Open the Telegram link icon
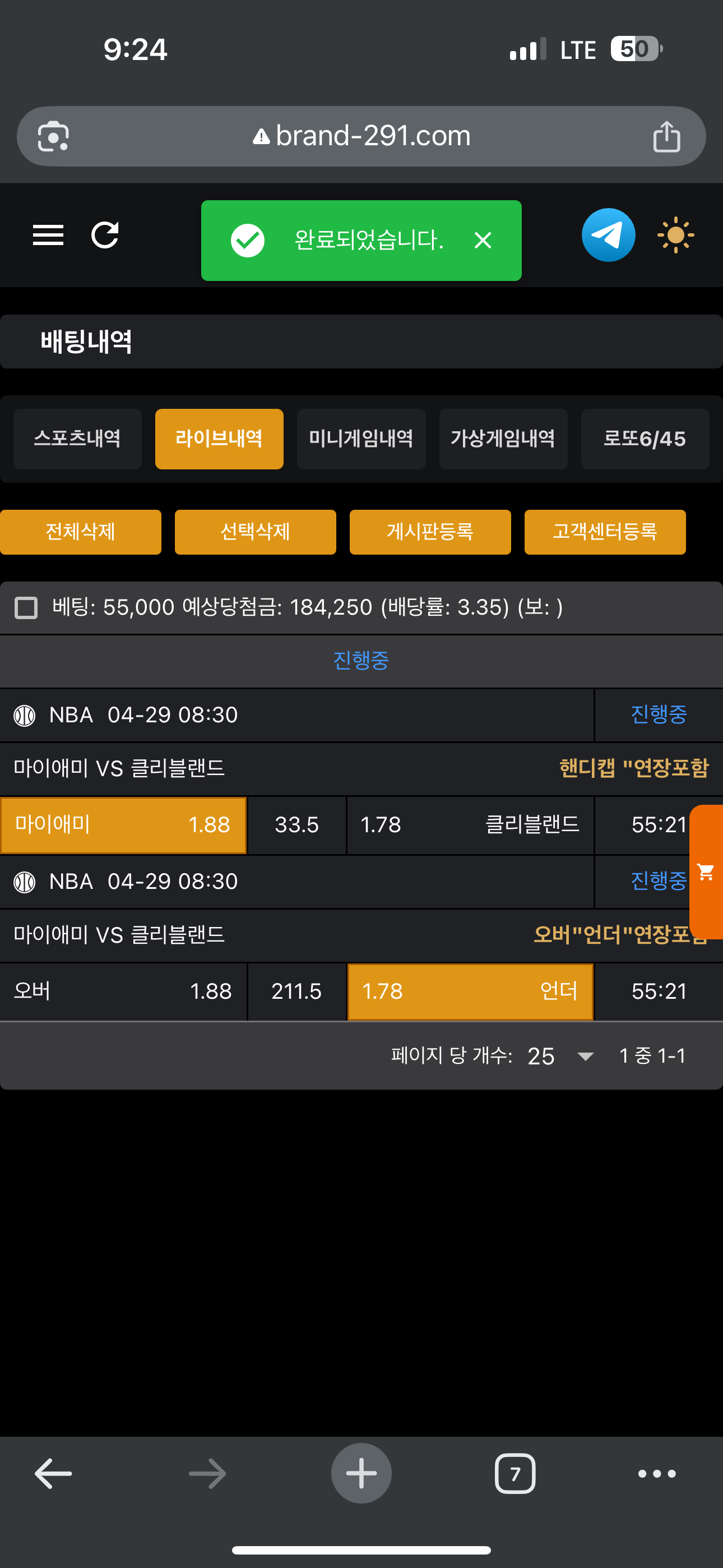Viewport: 723px width, 1568px height. tap(608, 235)
